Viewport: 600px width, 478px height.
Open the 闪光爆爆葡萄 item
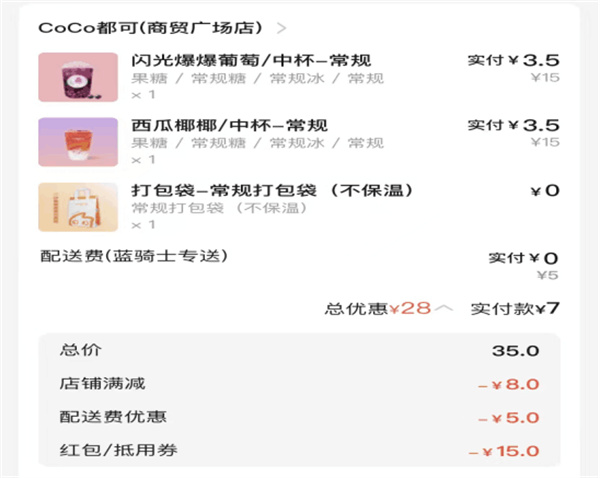coord(250,61)
